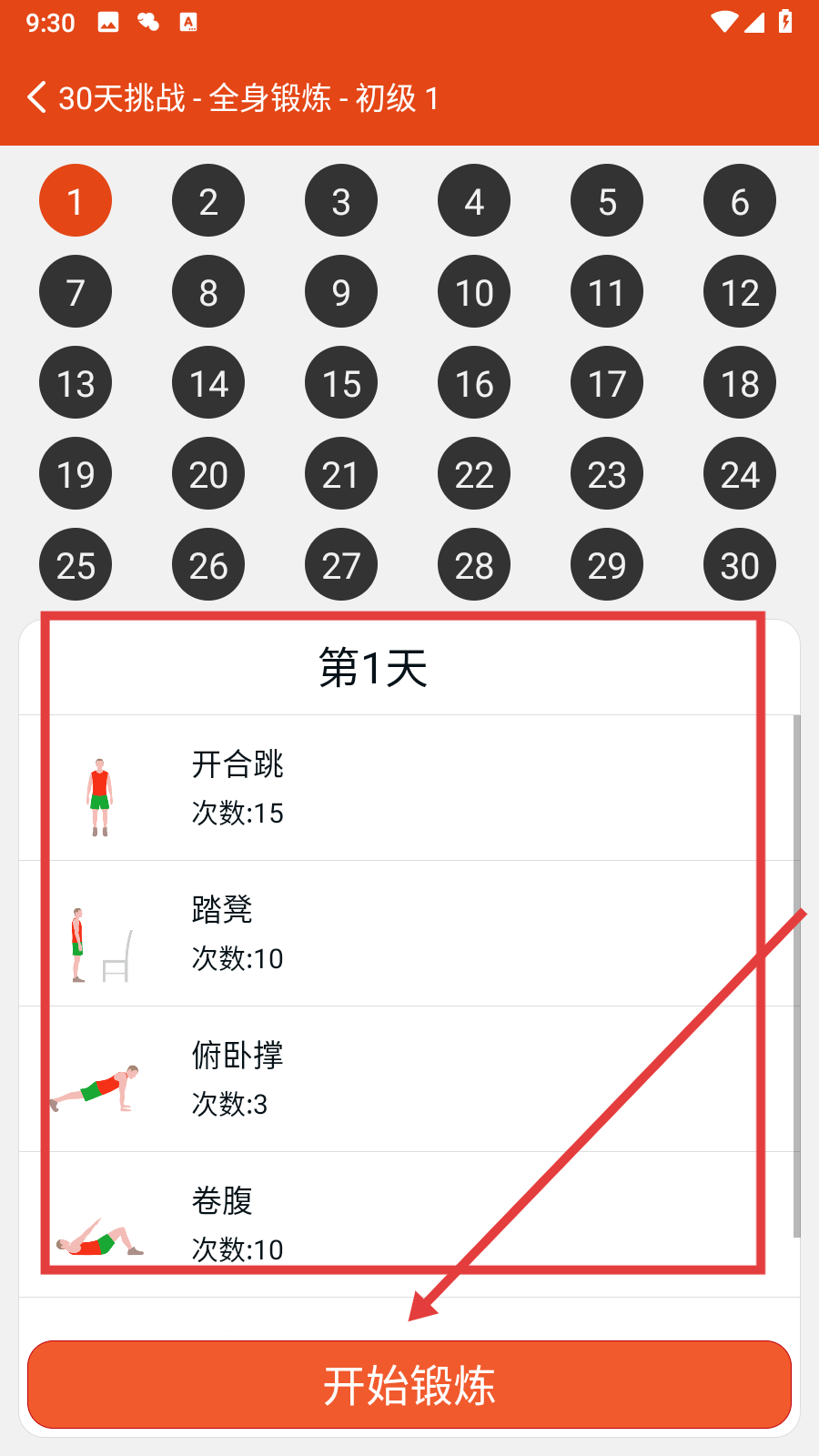Select day 24 circle
Image resolution: width=819 pixels, height=1456 pixels.
pyautogui.click(x=740, y=474)
